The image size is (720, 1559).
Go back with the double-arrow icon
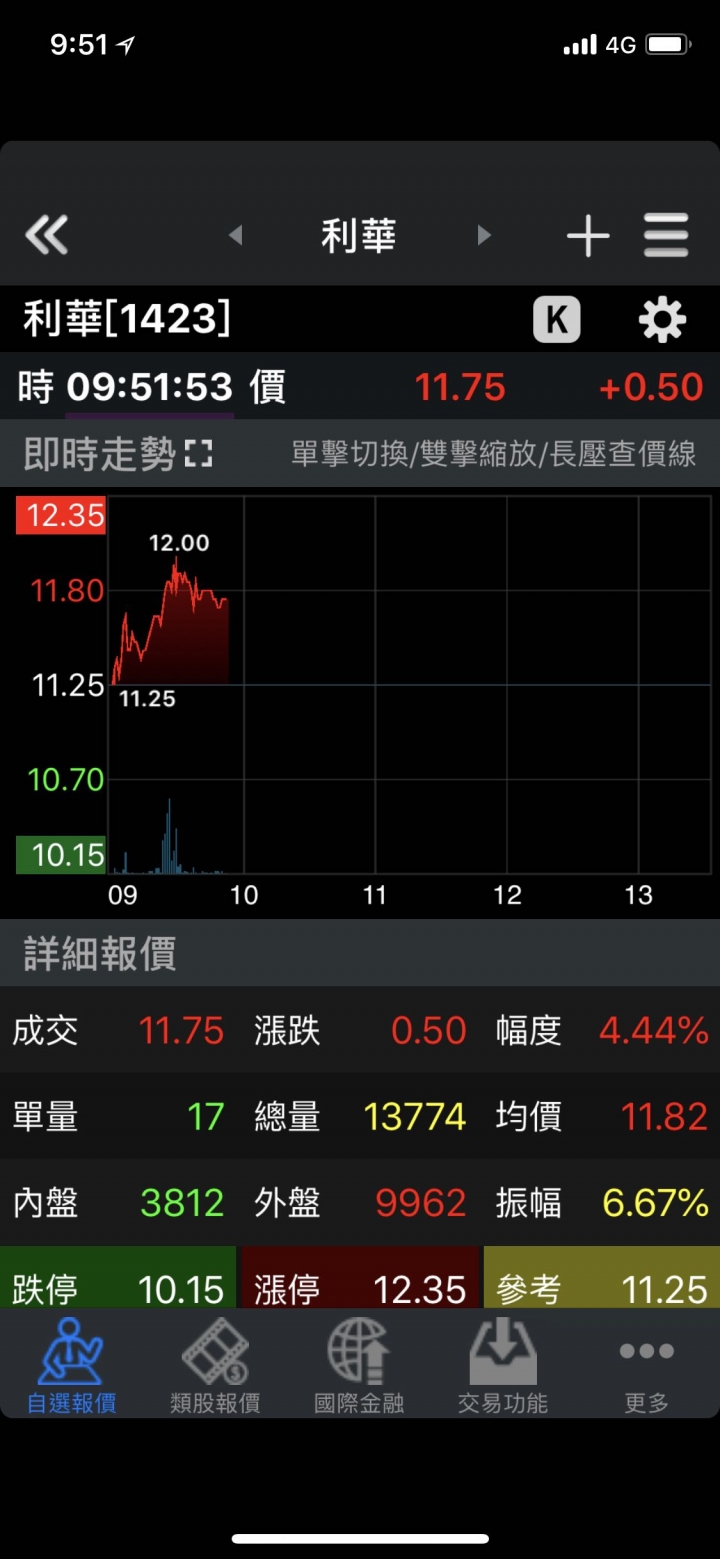[x=47, y=235]
